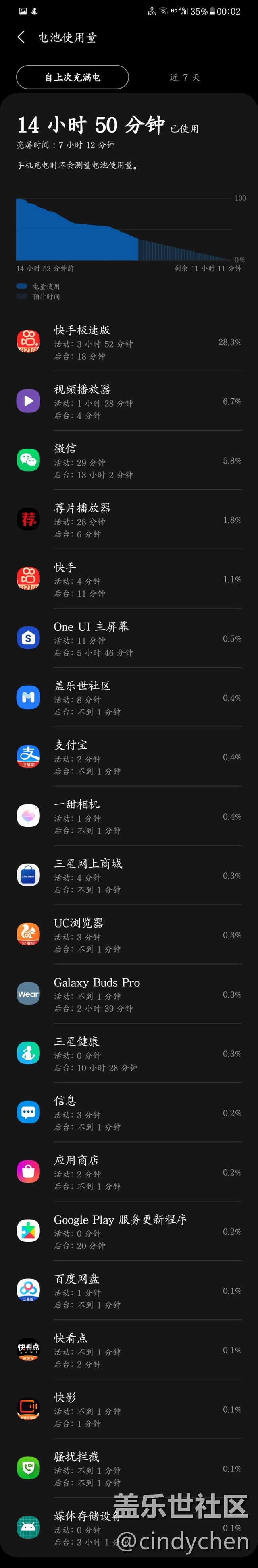
Task: View 微信 battery usage details
Action: tap(129, 461)
